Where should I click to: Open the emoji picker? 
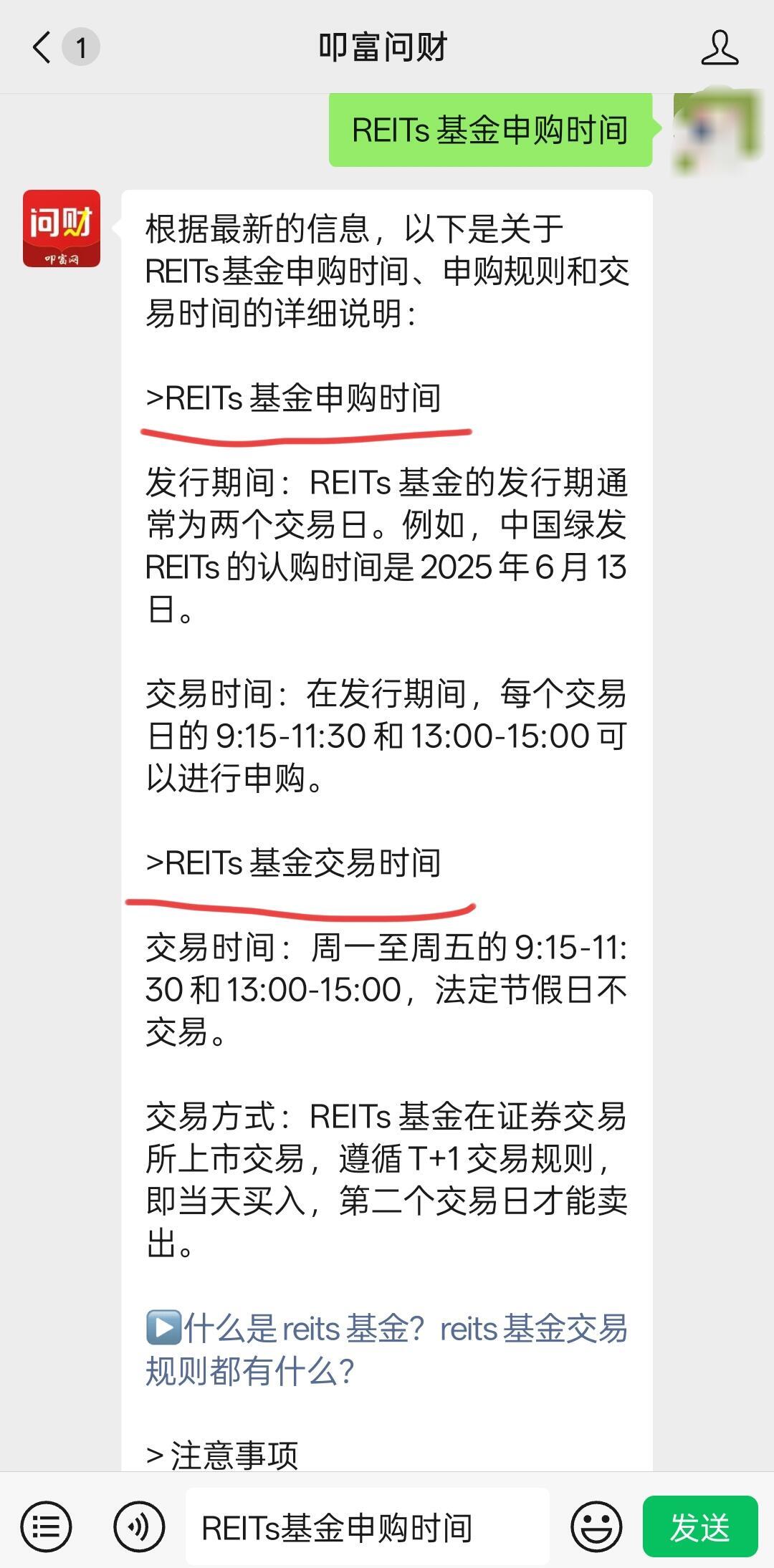click(x=596, y=1526)
